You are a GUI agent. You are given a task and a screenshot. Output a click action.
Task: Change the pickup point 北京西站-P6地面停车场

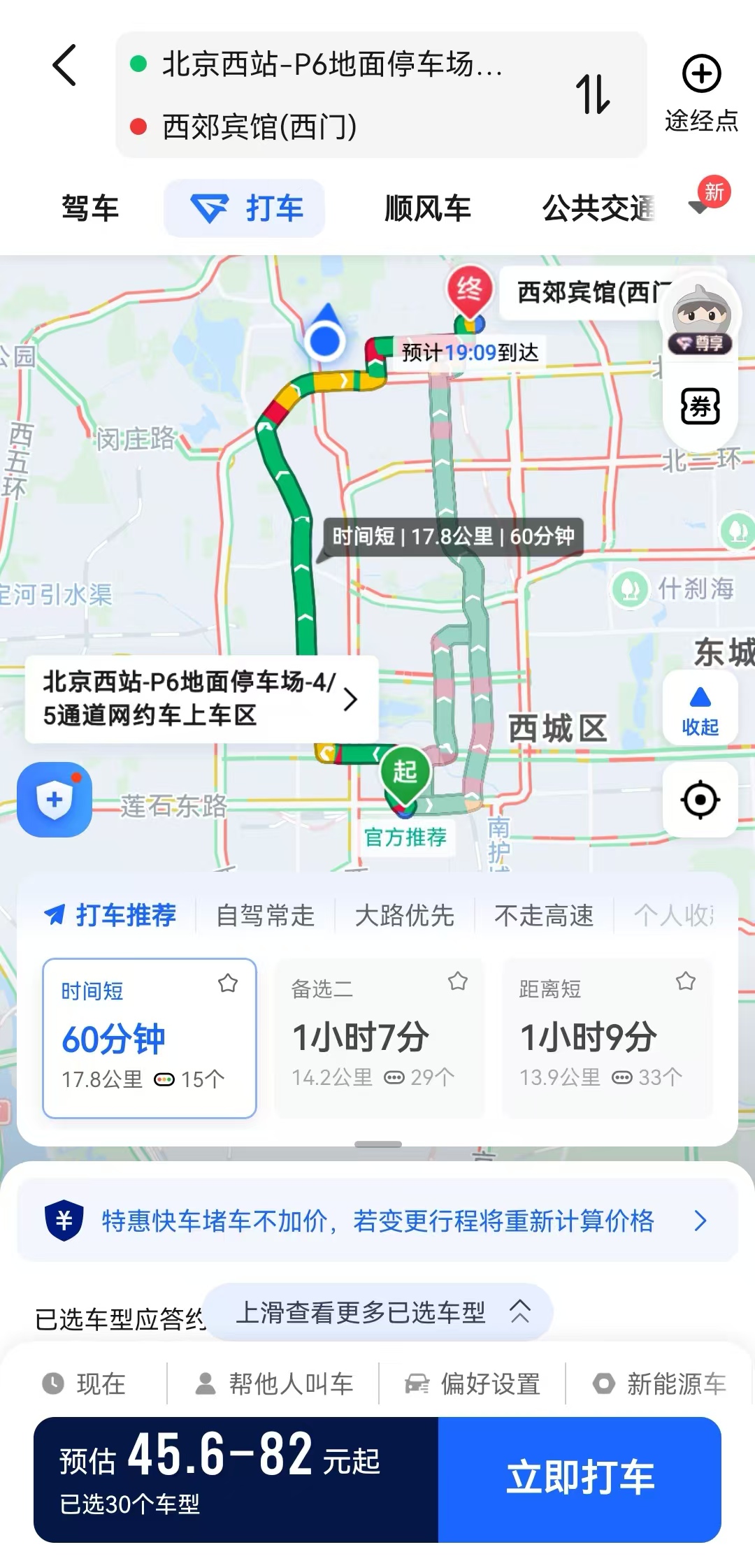(201, 698)
